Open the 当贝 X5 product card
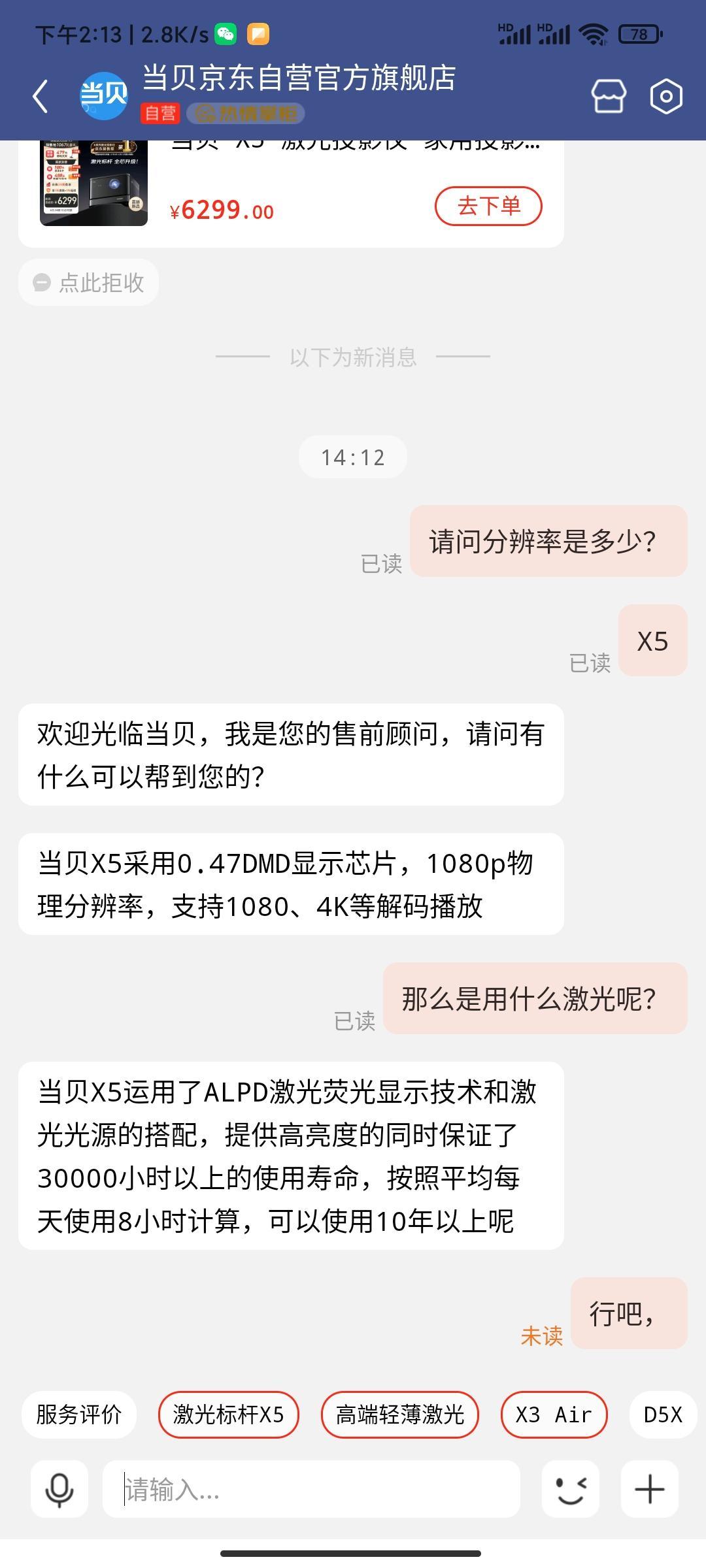This screenshot has width=706, height=1568. coord(291,193)
